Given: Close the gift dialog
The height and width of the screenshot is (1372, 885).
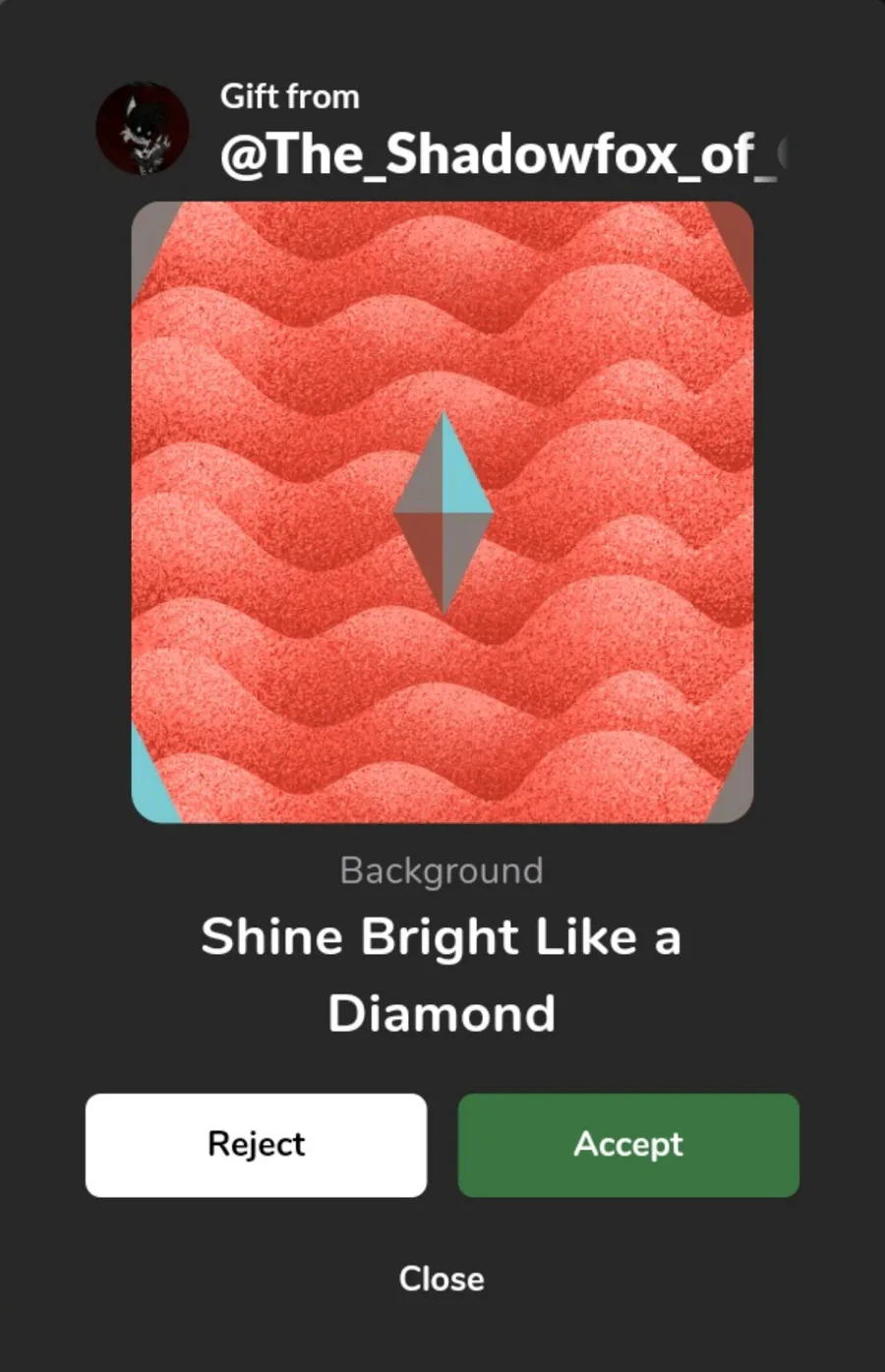Looking at the screenshot, I should click(x=442, y=1279).
